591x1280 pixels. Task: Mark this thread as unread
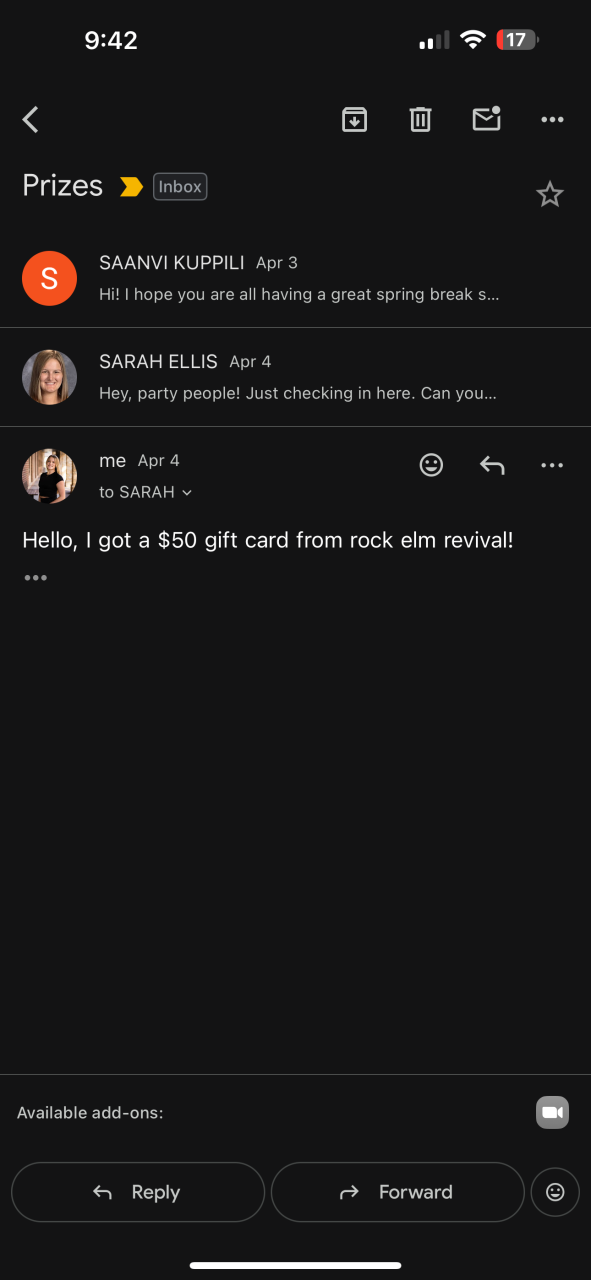tap(486, 119)
